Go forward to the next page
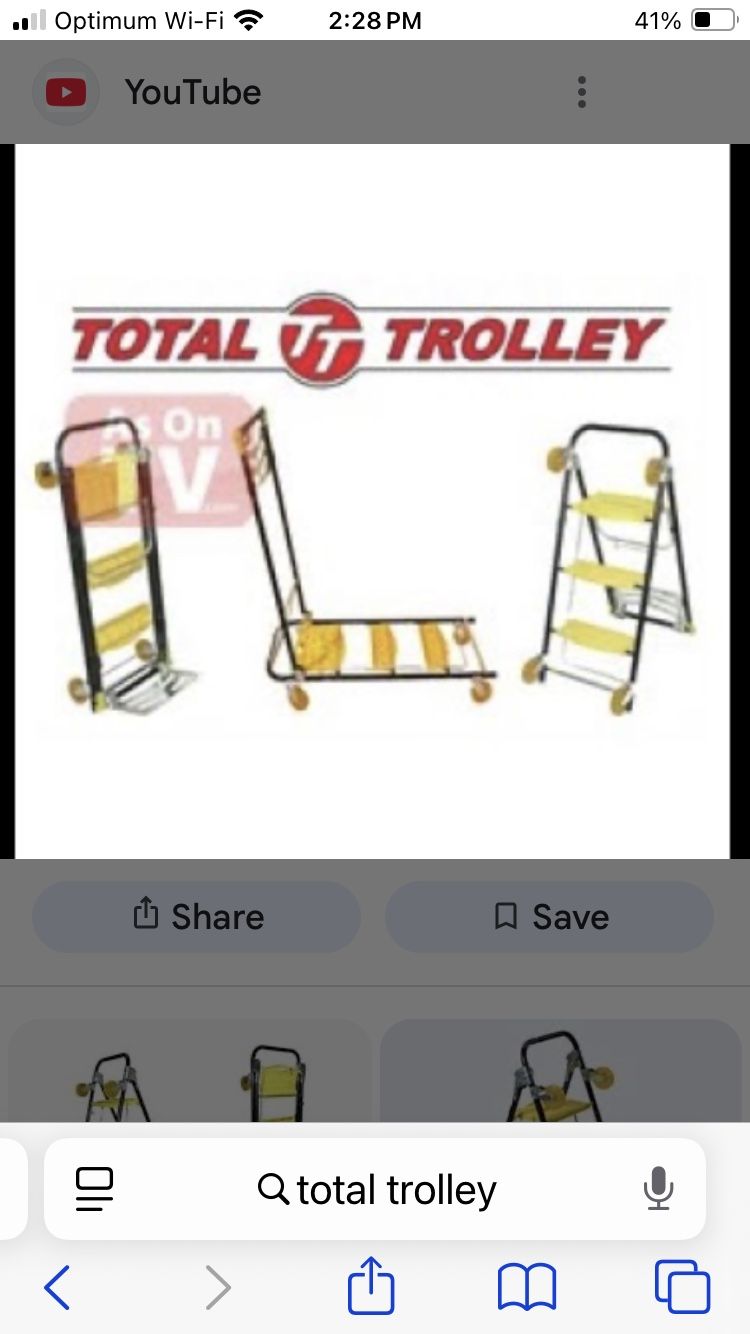Screen dimensions: 750x1334 tap(217, 1287)
